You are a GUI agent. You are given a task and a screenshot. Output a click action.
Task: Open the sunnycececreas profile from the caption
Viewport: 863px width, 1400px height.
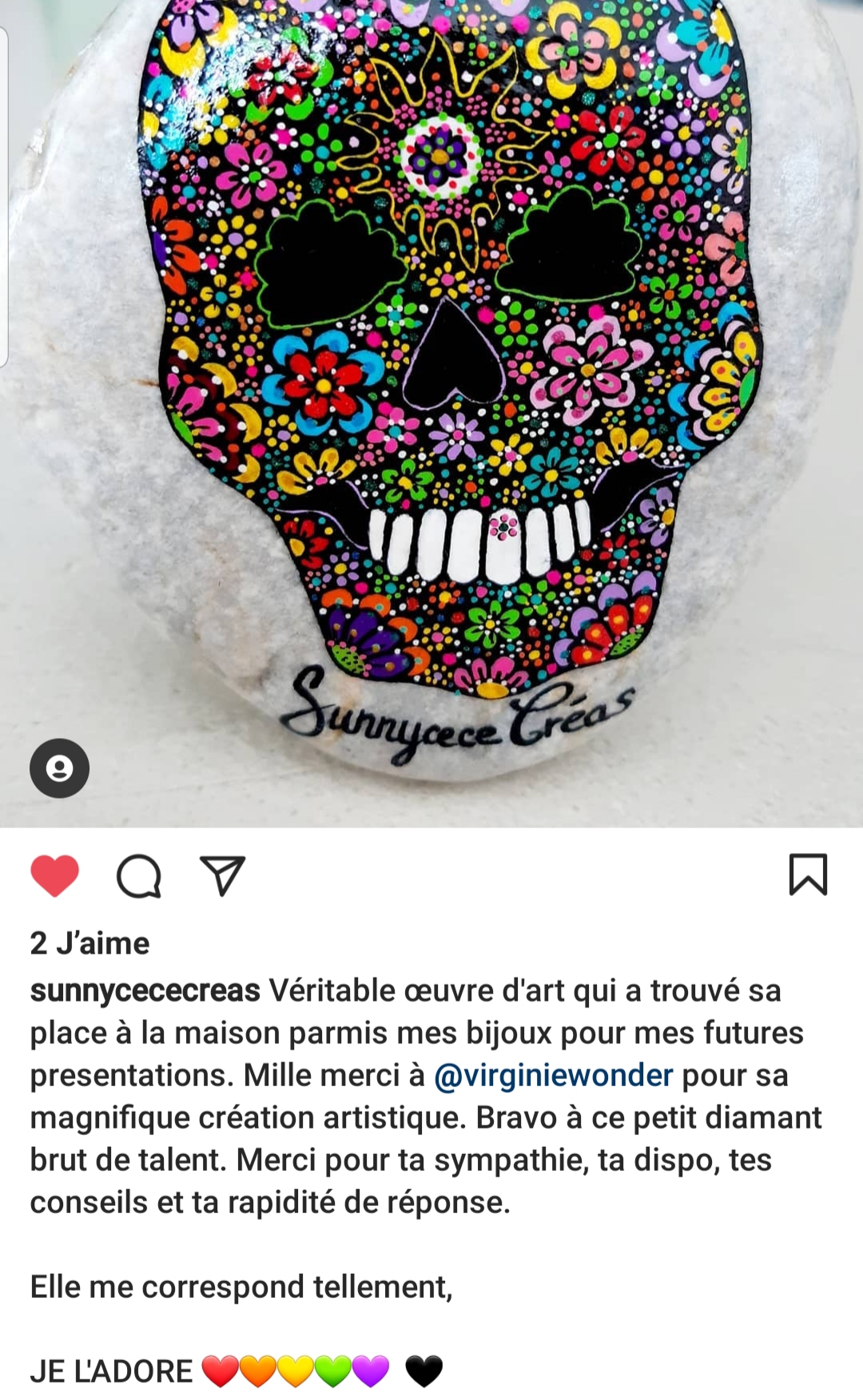click(x=145, y=990)
